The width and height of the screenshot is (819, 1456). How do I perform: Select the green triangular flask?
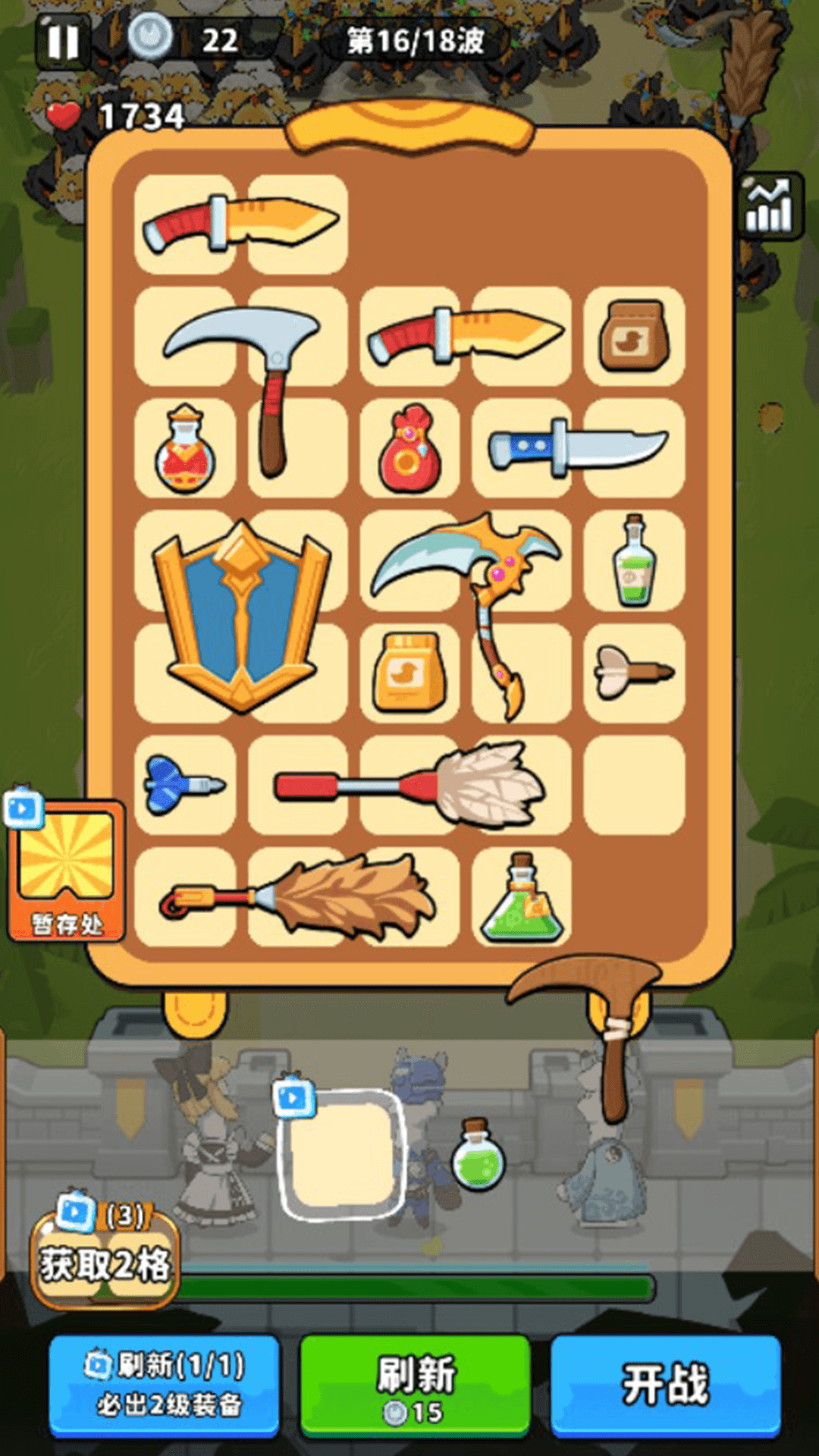click(522, 899)
